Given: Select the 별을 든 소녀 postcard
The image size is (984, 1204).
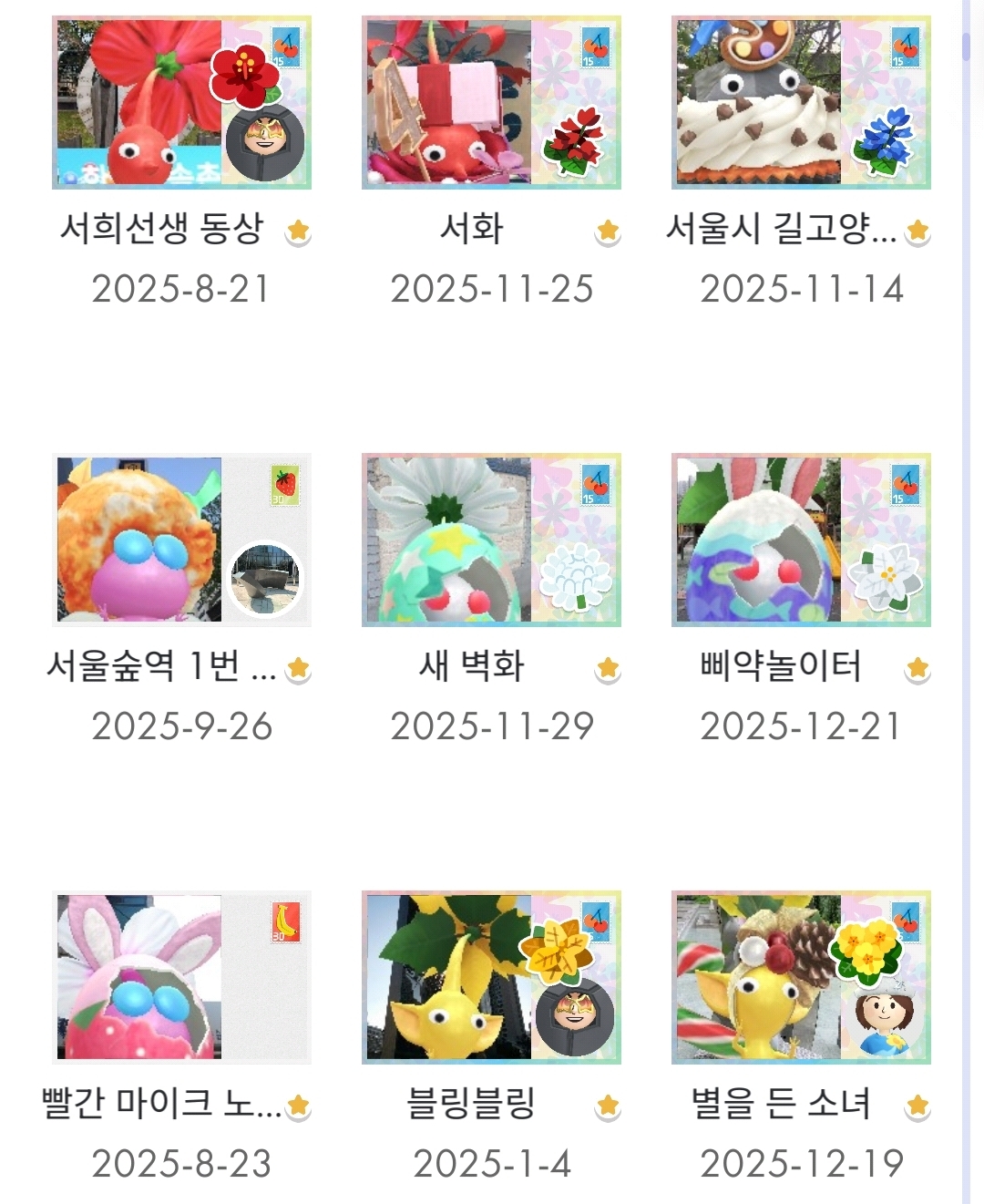Looking at the screenshot, I should click(801, 977).
